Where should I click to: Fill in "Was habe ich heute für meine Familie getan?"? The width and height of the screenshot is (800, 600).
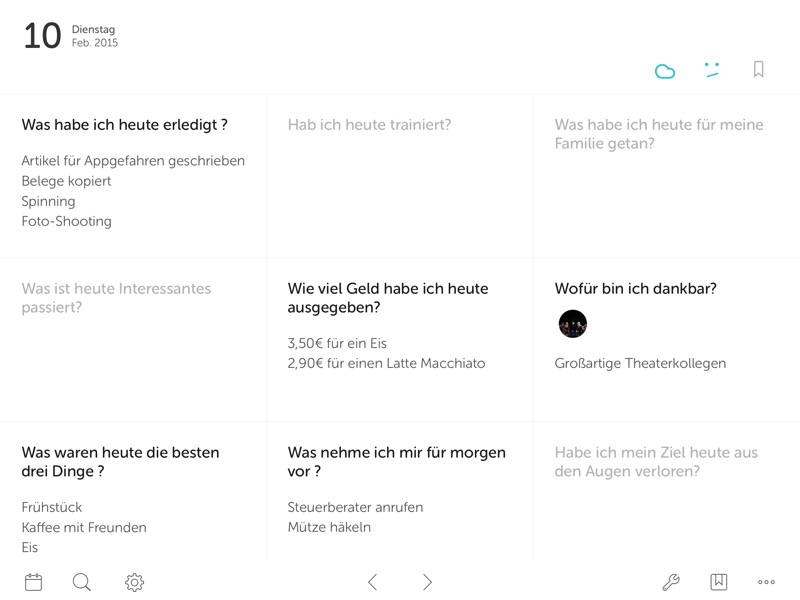click(x=666, y=175)
